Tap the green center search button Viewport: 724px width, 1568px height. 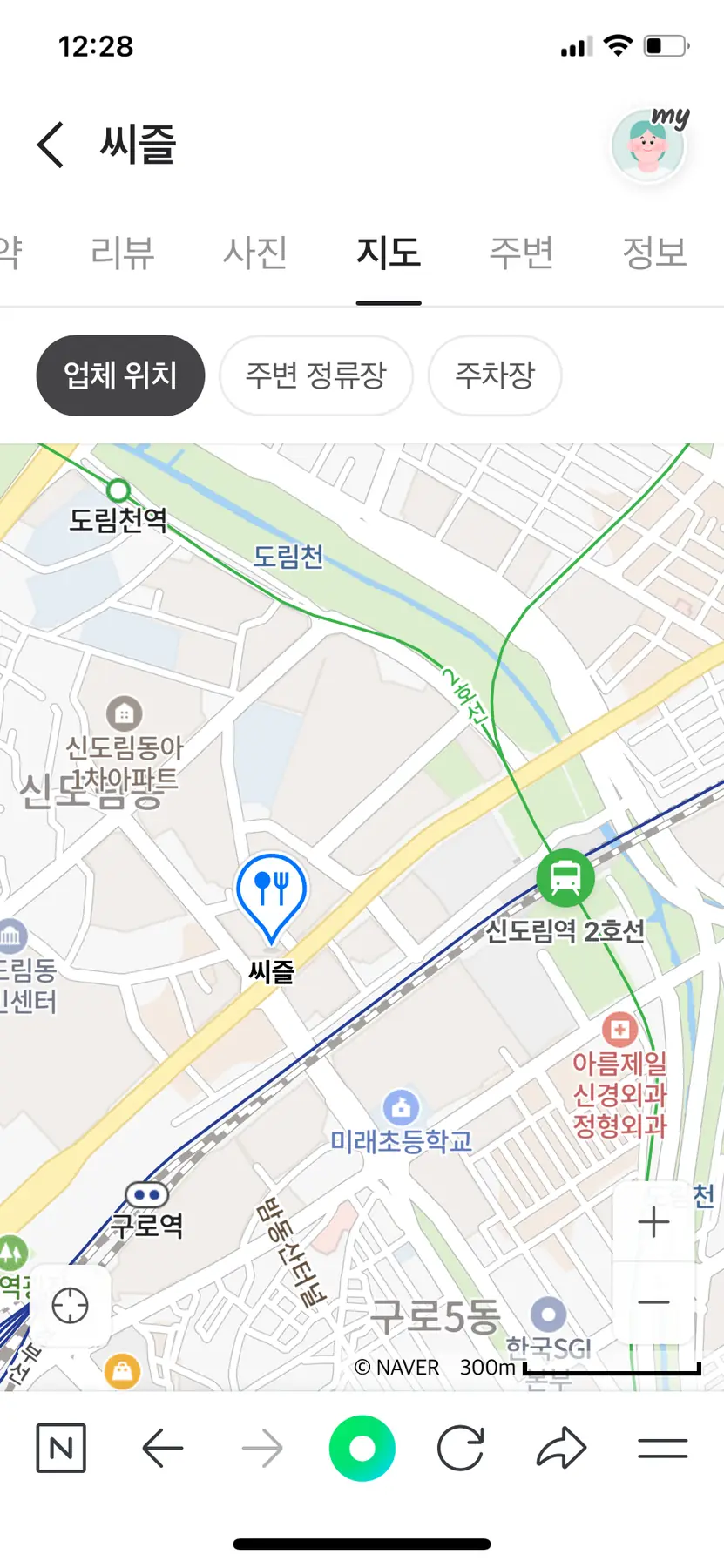pyautogui.click(x=362, y=1449)
